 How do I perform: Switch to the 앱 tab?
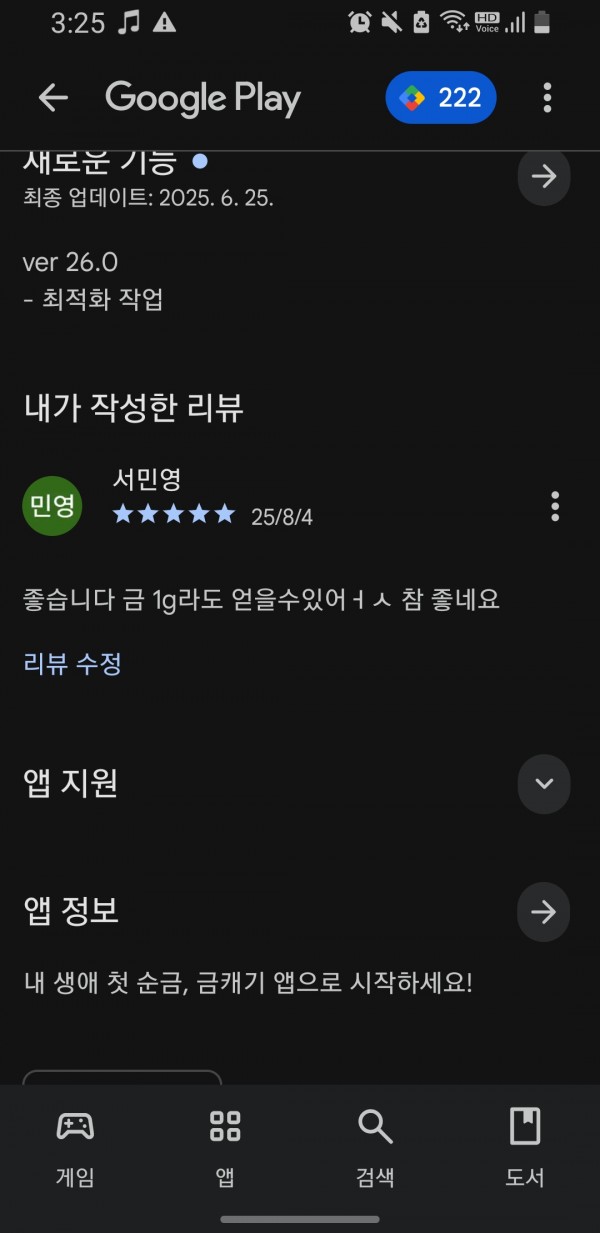tap(225, 1147)
